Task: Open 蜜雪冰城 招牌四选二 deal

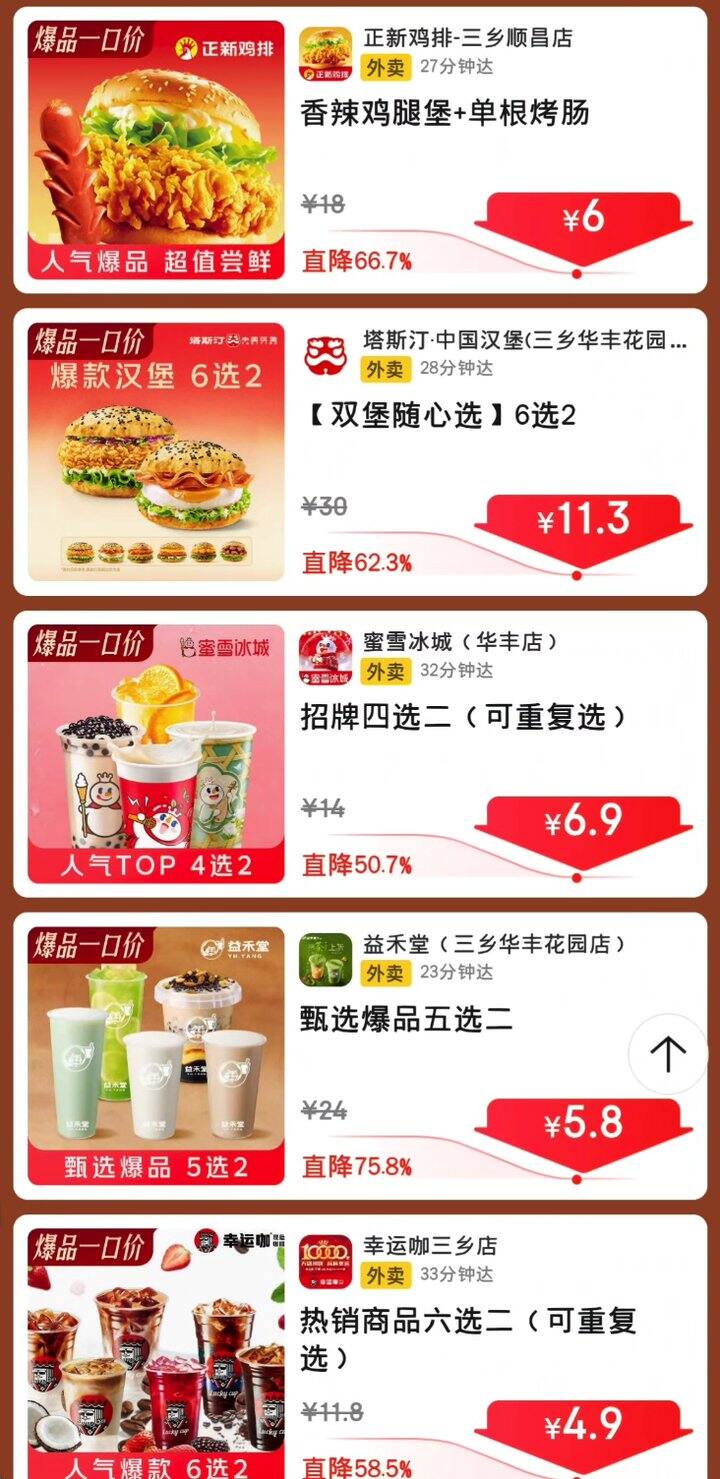Action: pos(463,717)
